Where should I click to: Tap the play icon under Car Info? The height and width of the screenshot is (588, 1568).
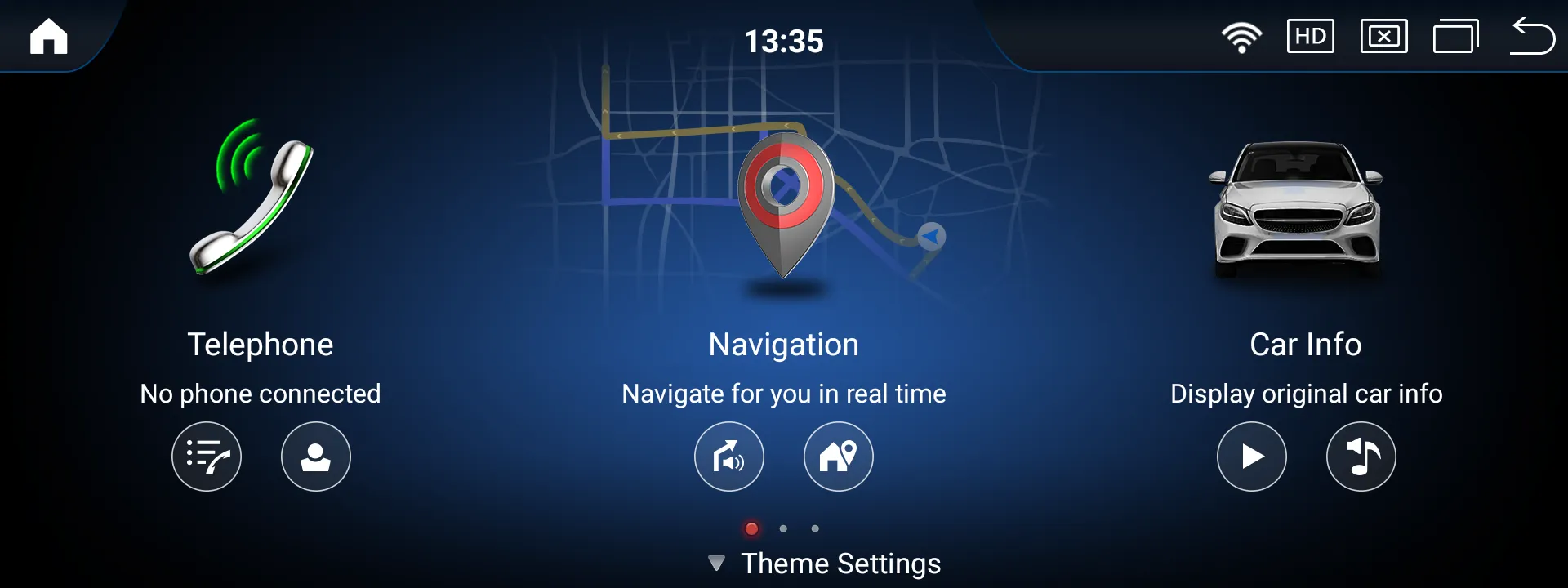(1252, 457)
